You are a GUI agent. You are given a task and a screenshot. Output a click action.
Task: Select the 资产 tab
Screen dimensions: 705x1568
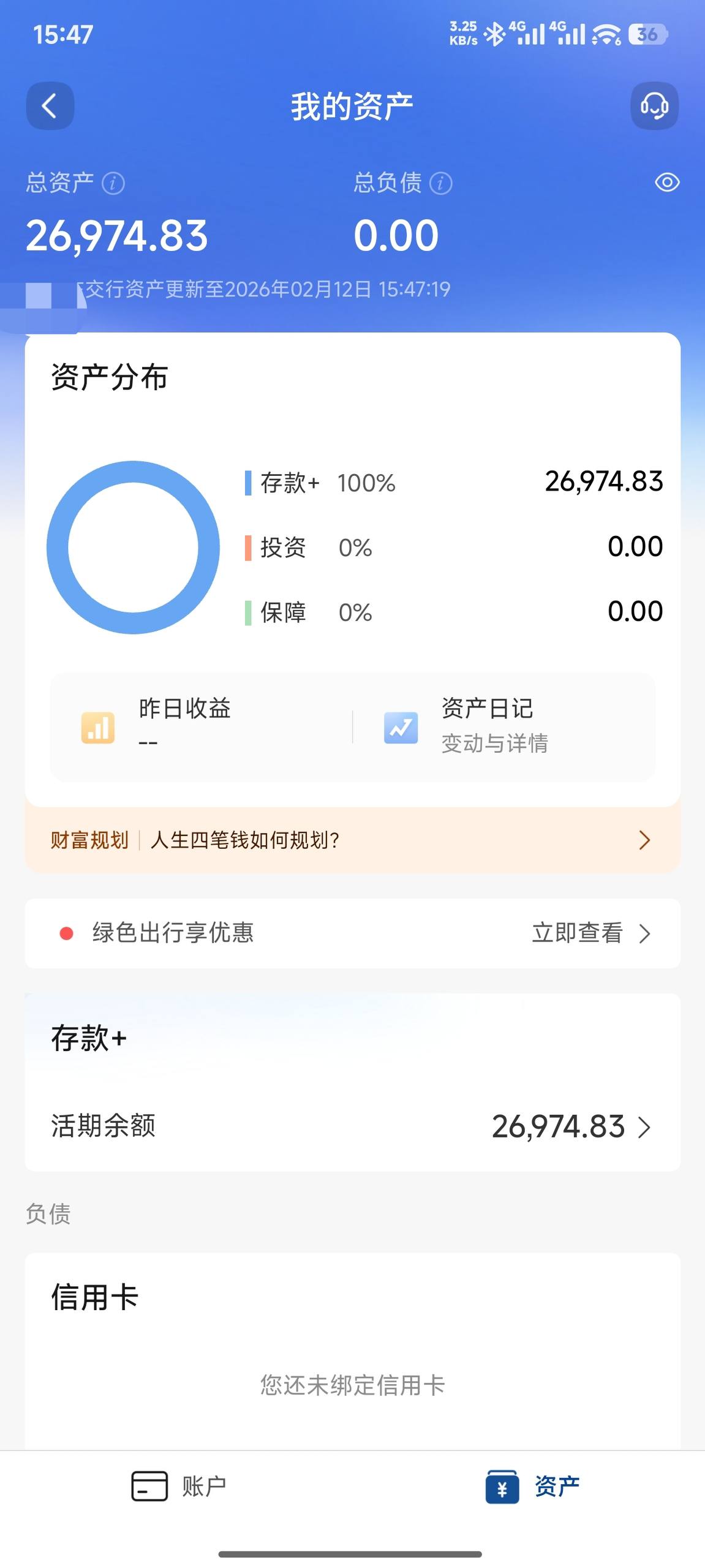[x=532, y=1486]
